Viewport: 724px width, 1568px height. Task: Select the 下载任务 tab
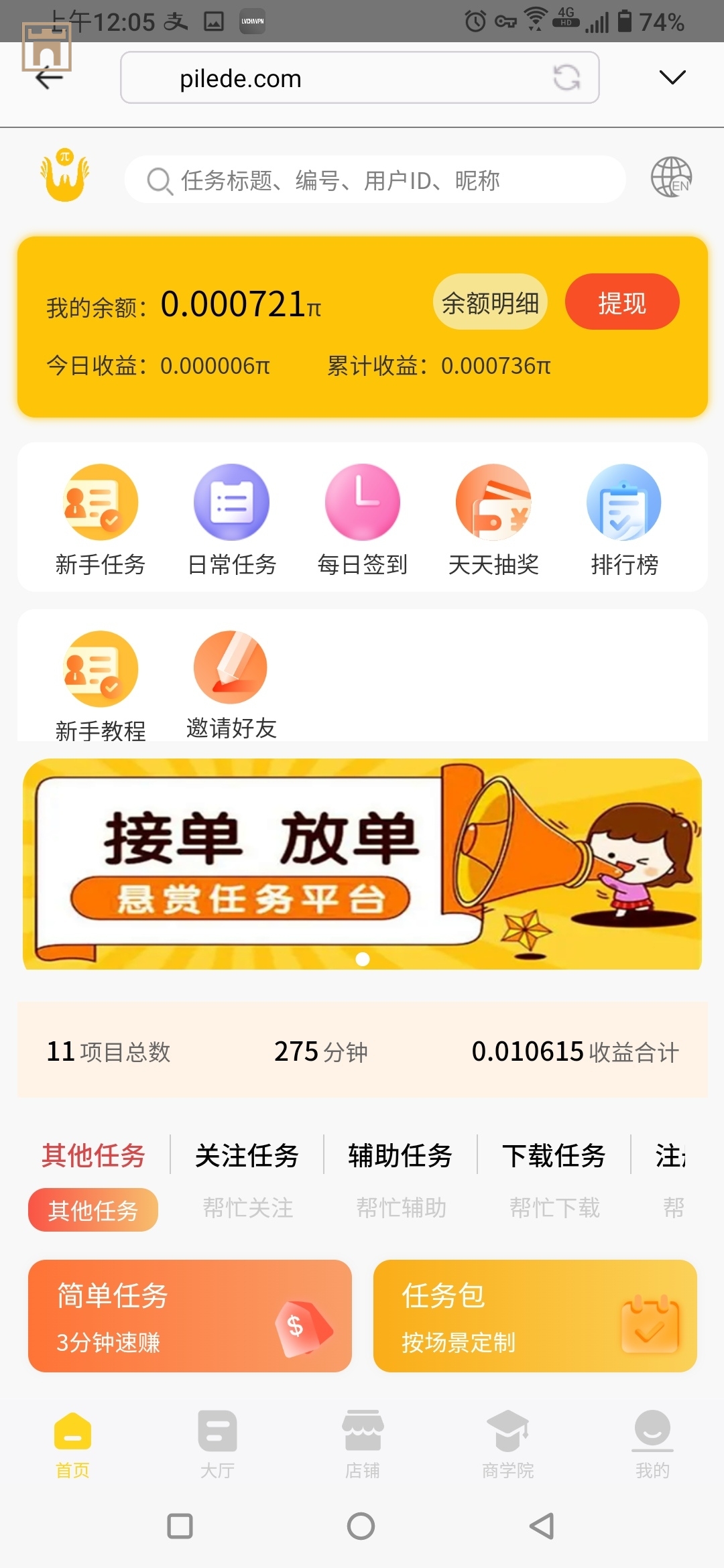click(x=554, y=1155)
